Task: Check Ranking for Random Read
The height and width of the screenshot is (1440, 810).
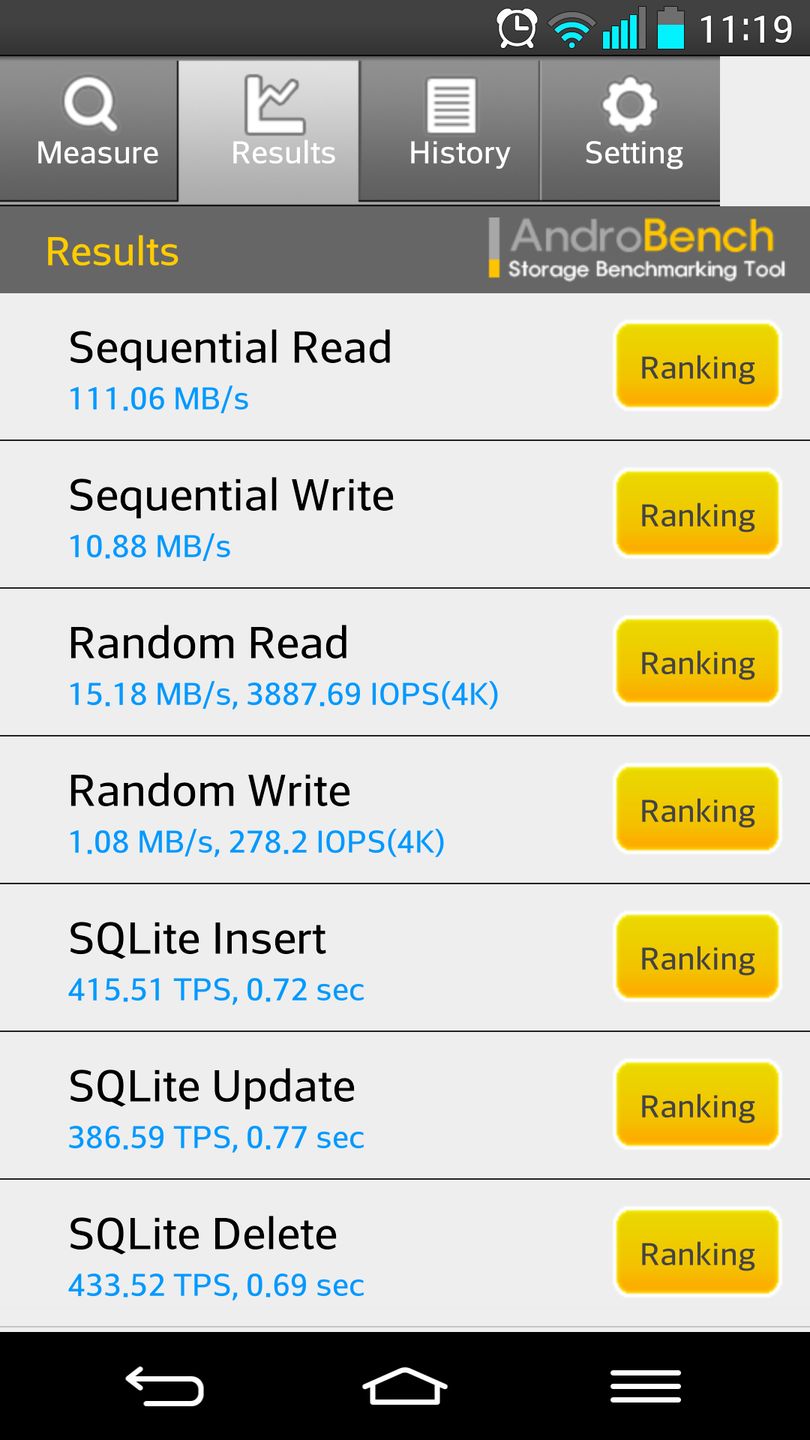Action: [x=697, y=662]
